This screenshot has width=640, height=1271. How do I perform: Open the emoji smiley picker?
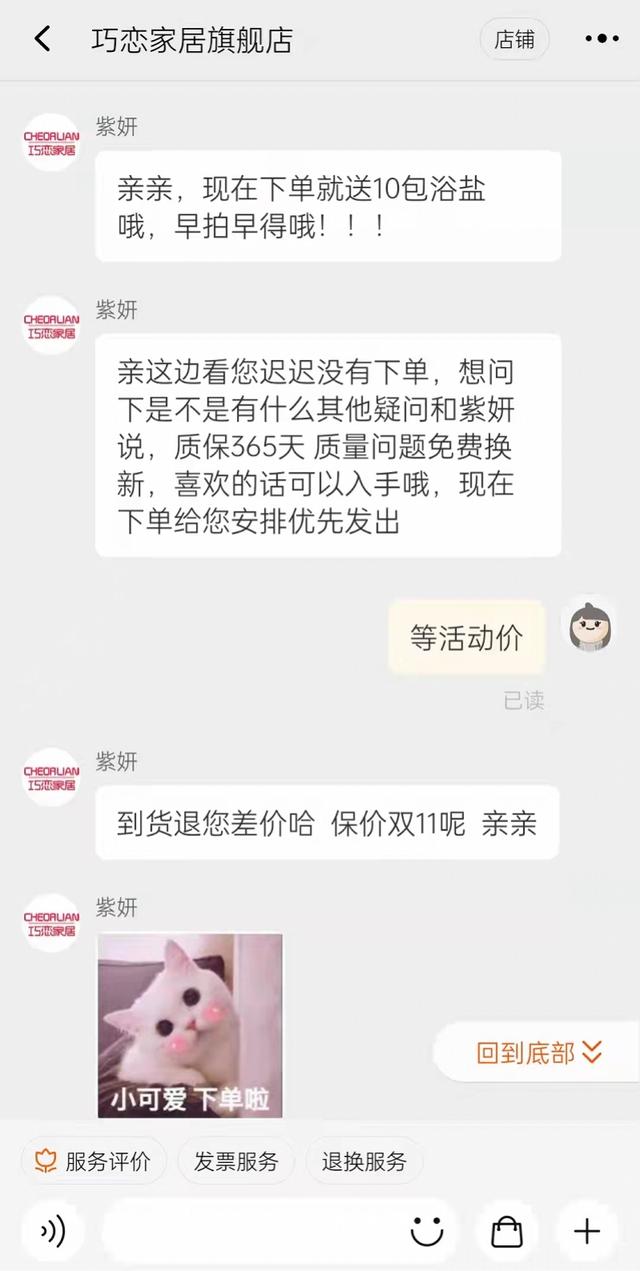tap(427, 1231)
